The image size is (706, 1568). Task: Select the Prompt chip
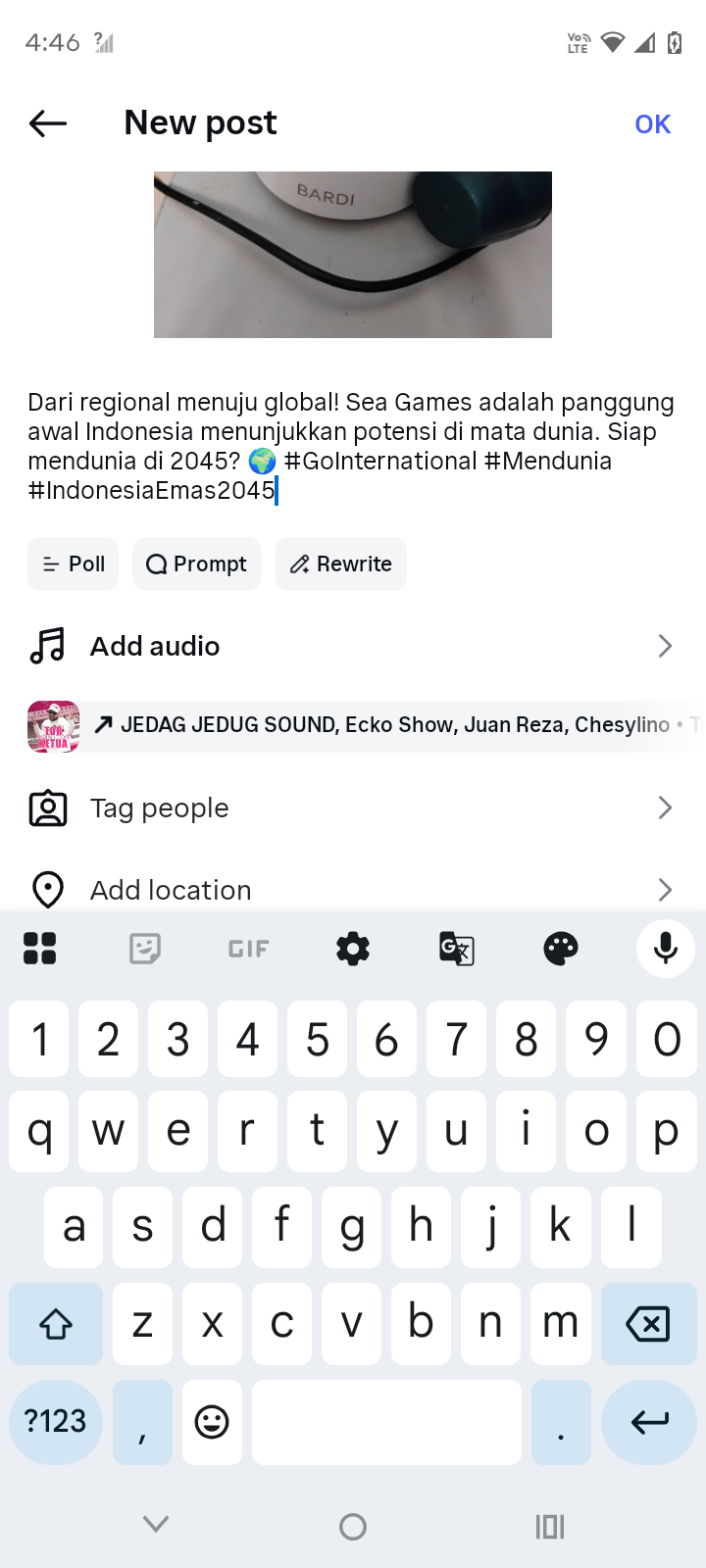pos(197,564)
